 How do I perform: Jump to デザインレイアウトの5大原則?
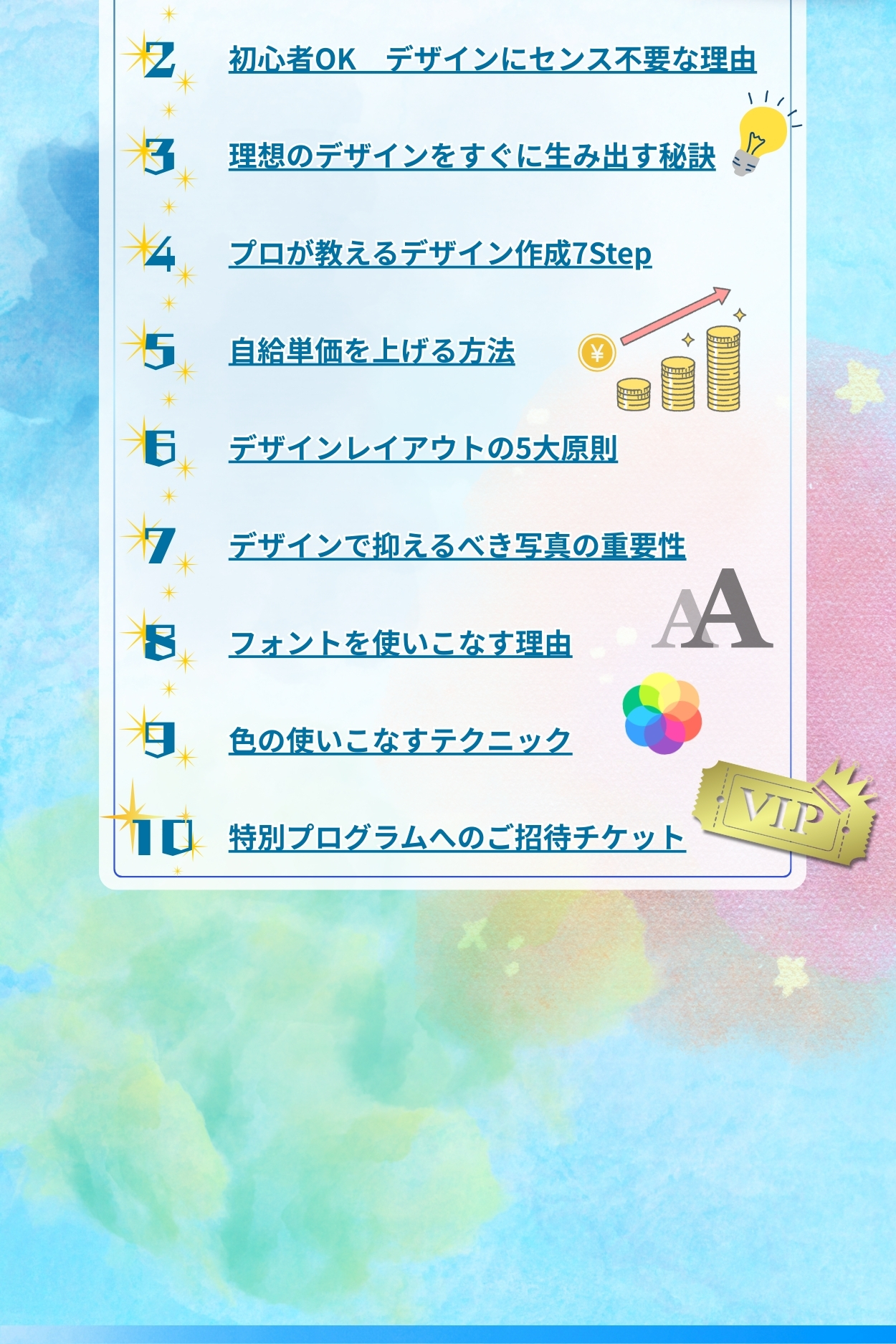coord(423,449)
